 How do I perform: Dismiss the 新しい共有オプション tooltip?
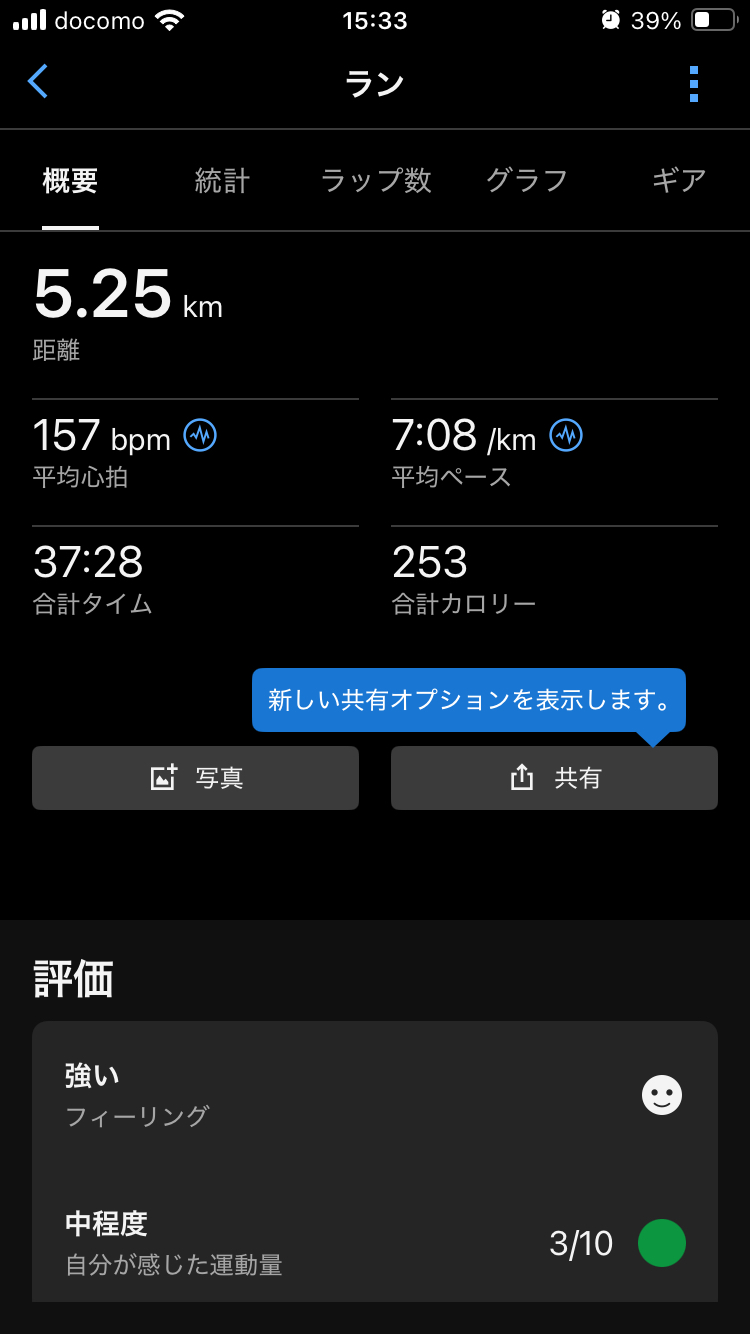(468, 700)
